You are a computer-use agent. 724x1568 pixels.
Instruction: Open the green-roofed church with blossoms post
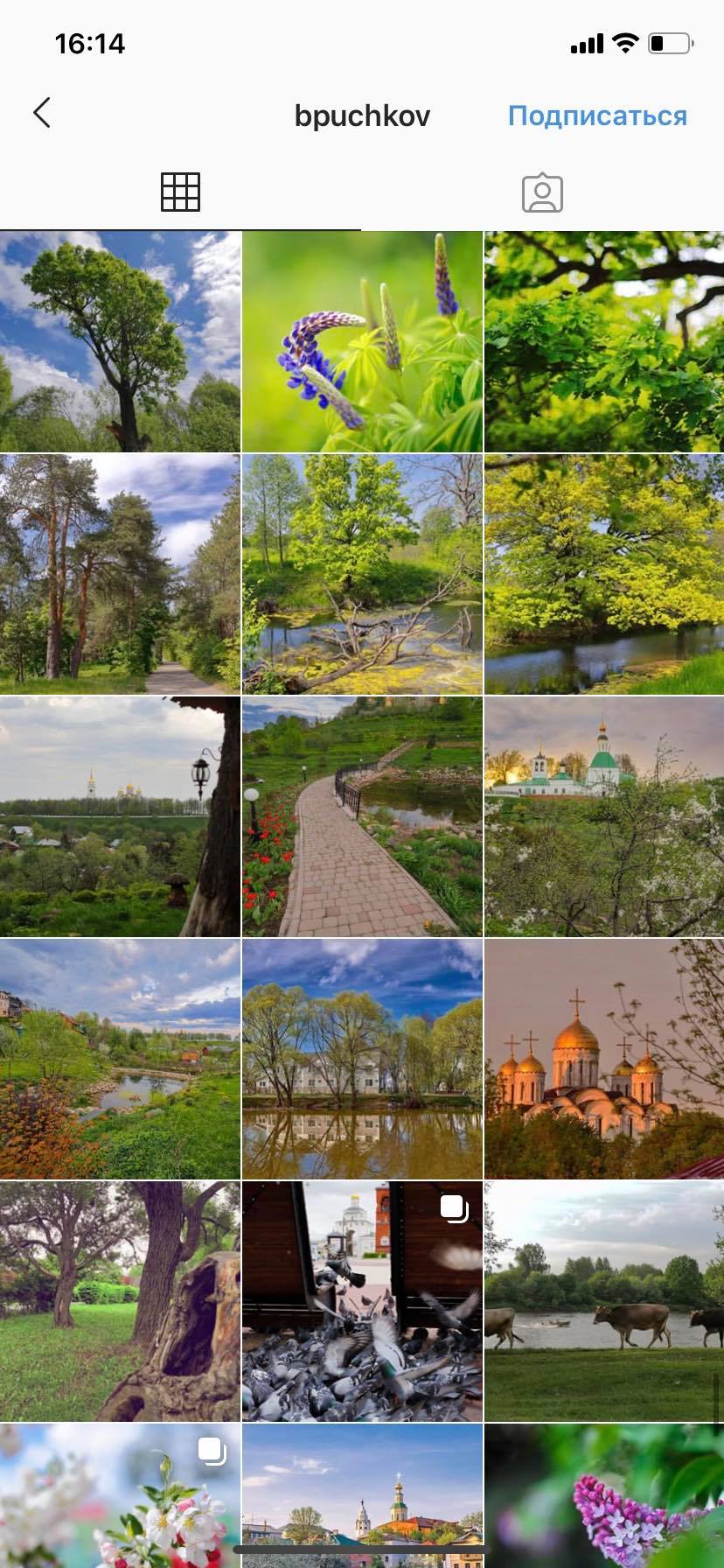point(604,816)
